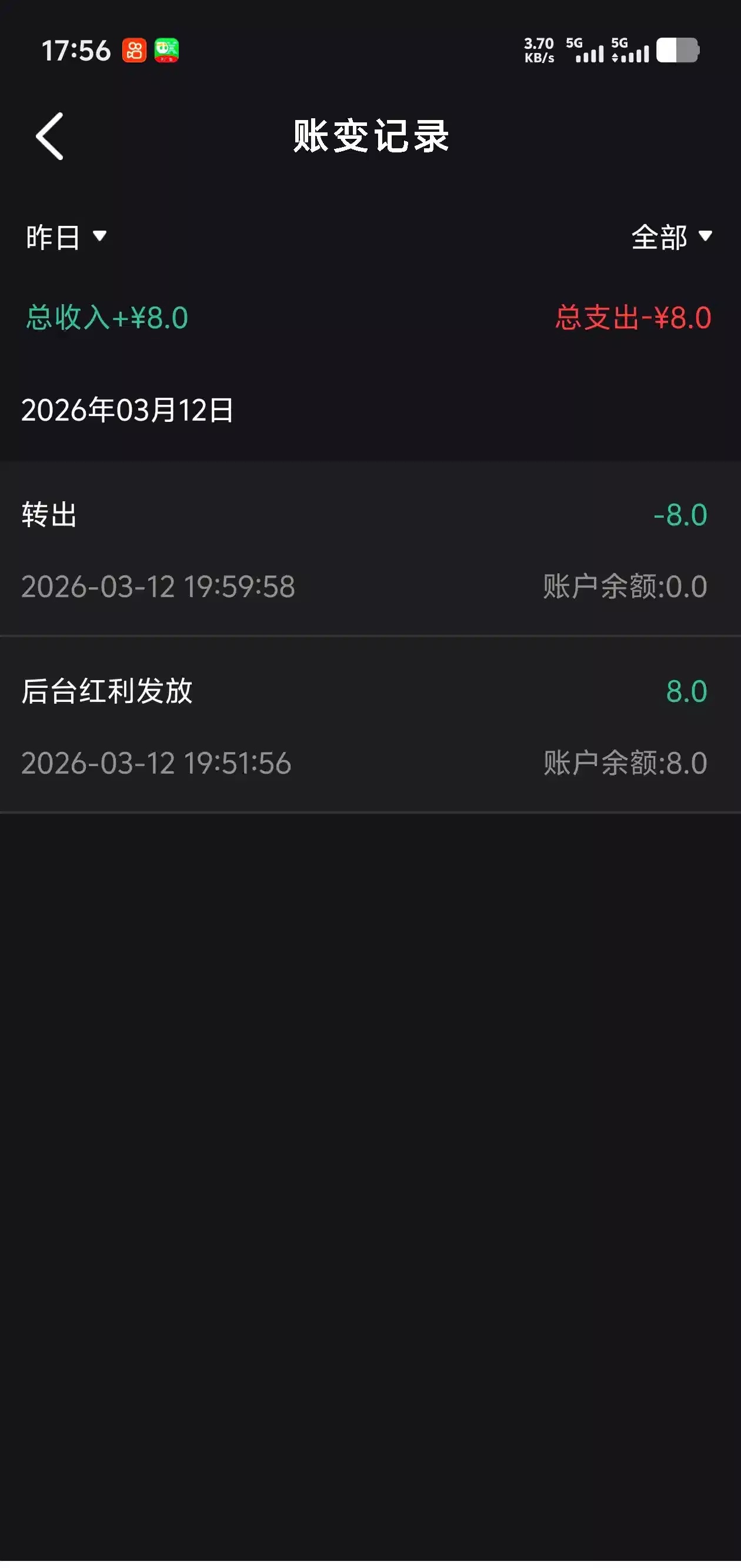Expand the 昨日 date filter dropdown
Viewport: 741px width, 1568px height.
click(x=66, y=237)
